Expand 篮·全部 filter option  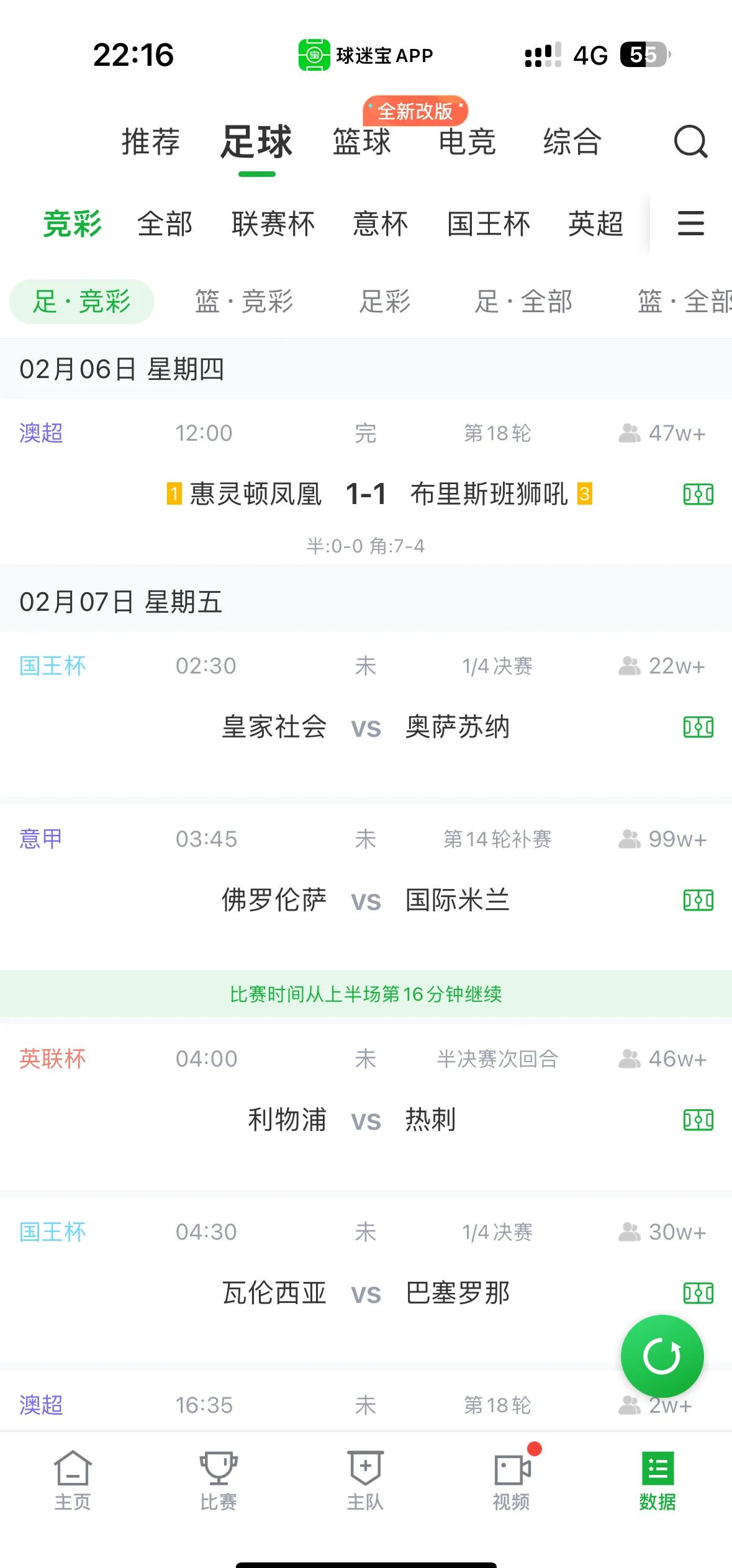point(685,302)
